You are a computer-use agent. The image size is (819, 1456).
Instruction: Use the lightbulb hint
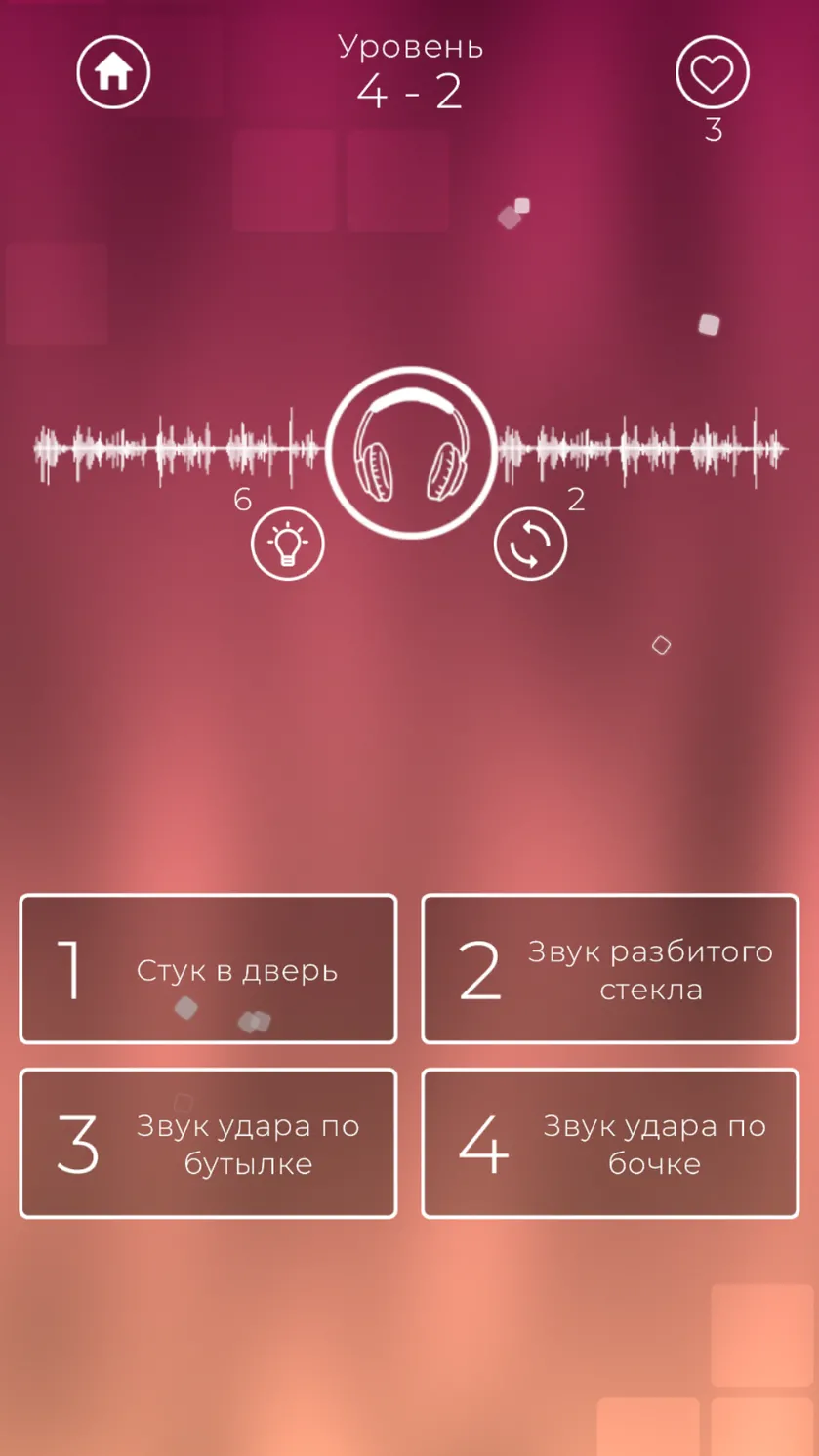[x=288, y=544]
